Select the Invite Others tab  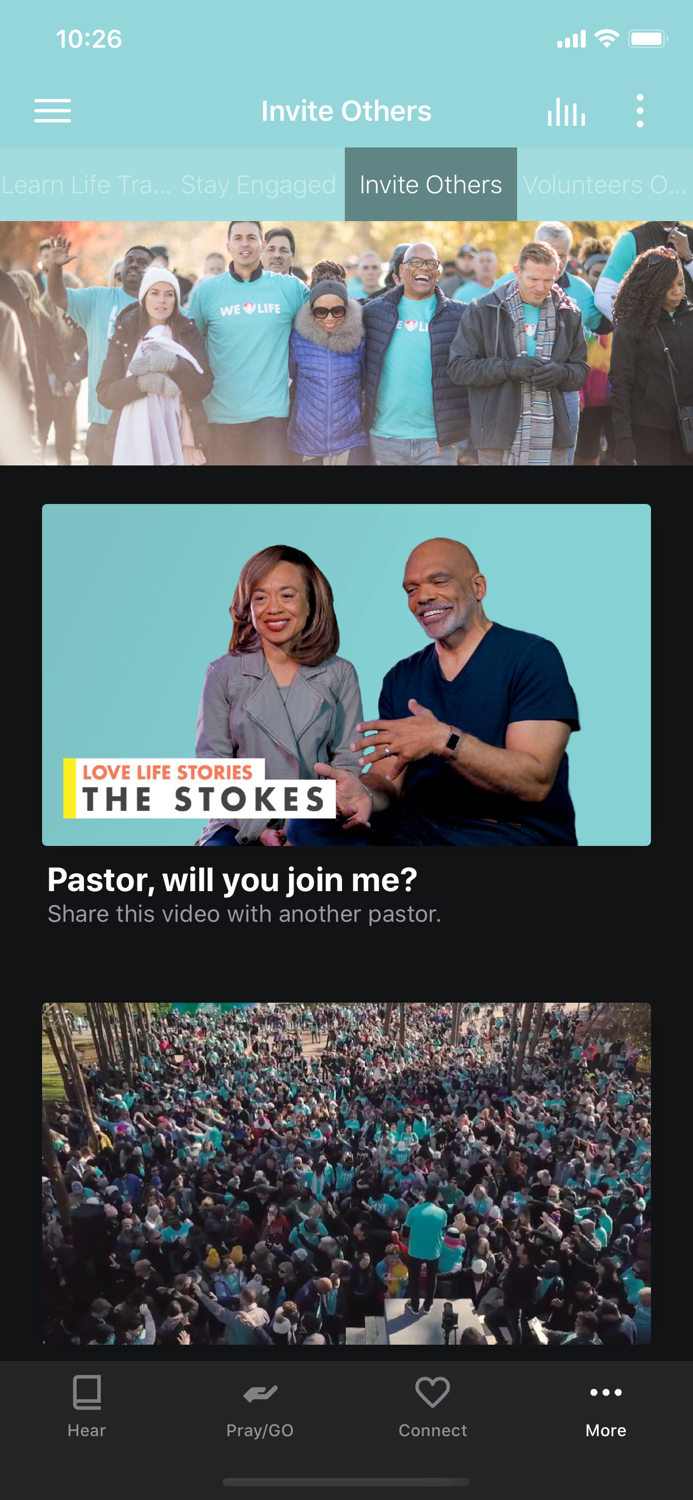pos(431,185)
